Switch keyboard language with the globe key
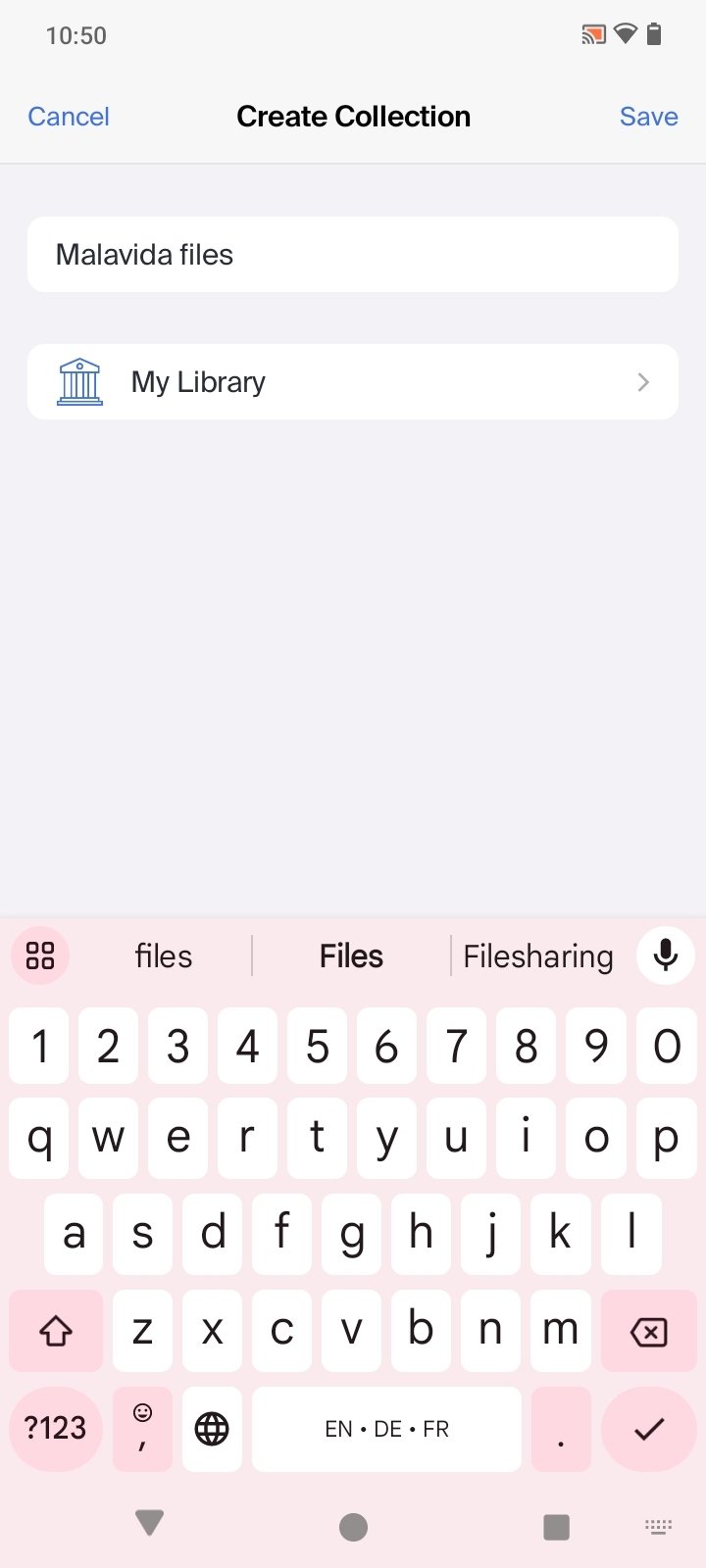 pos(212,1429)
